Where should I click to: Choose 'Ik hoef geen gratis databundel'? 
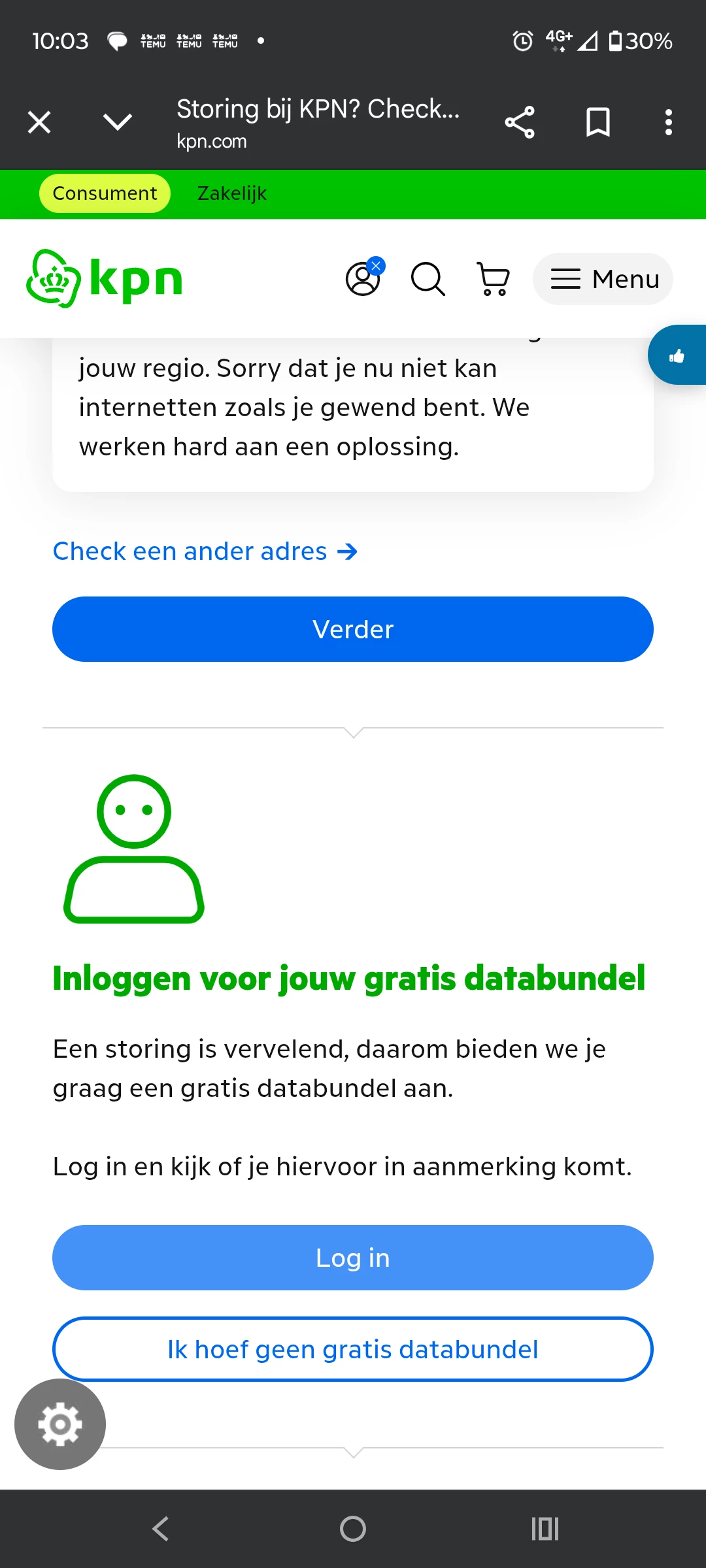[353, 1349]
